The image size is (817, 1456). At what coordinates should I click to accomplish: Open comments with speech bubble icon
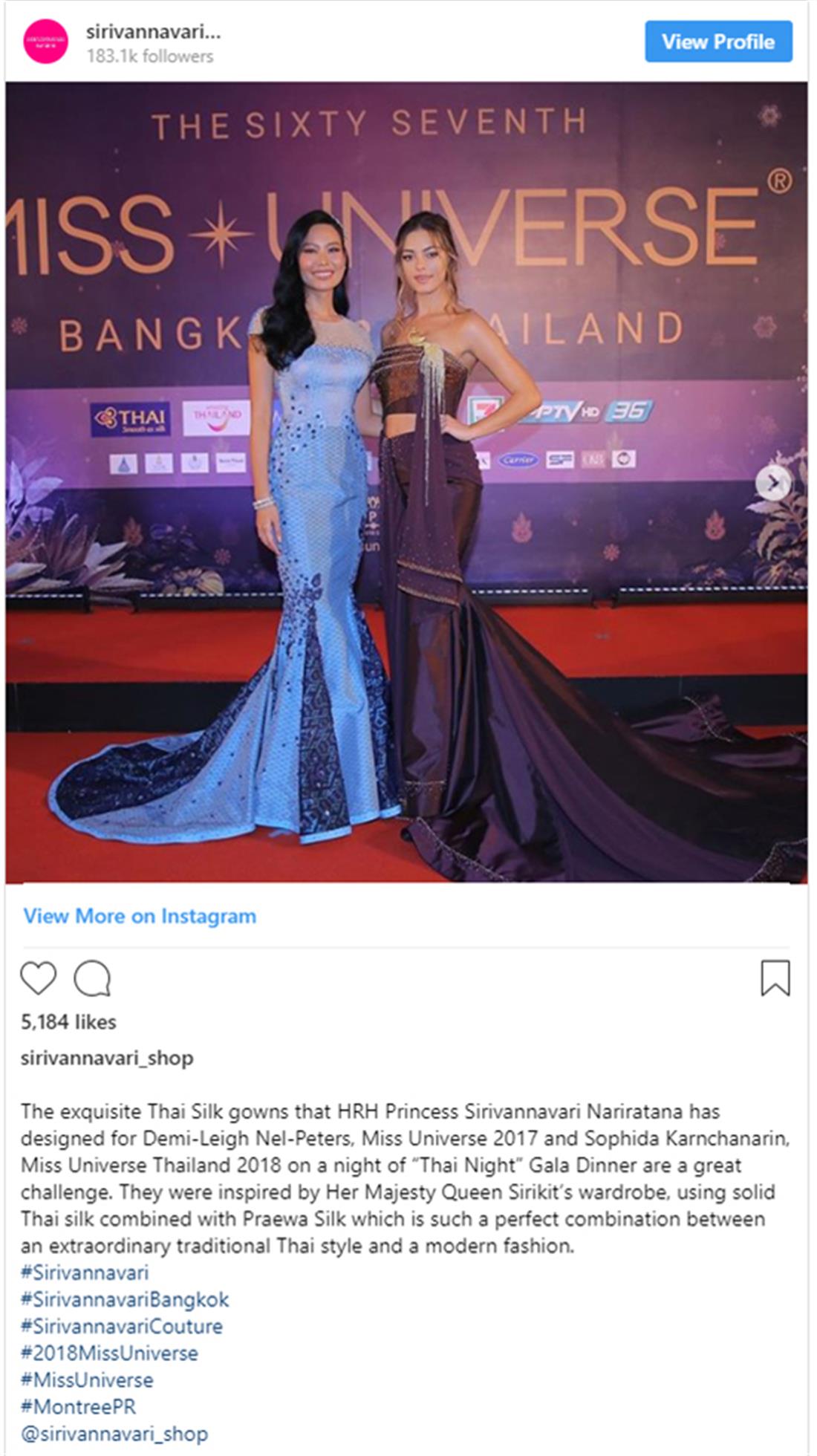(x=92, y=978)
